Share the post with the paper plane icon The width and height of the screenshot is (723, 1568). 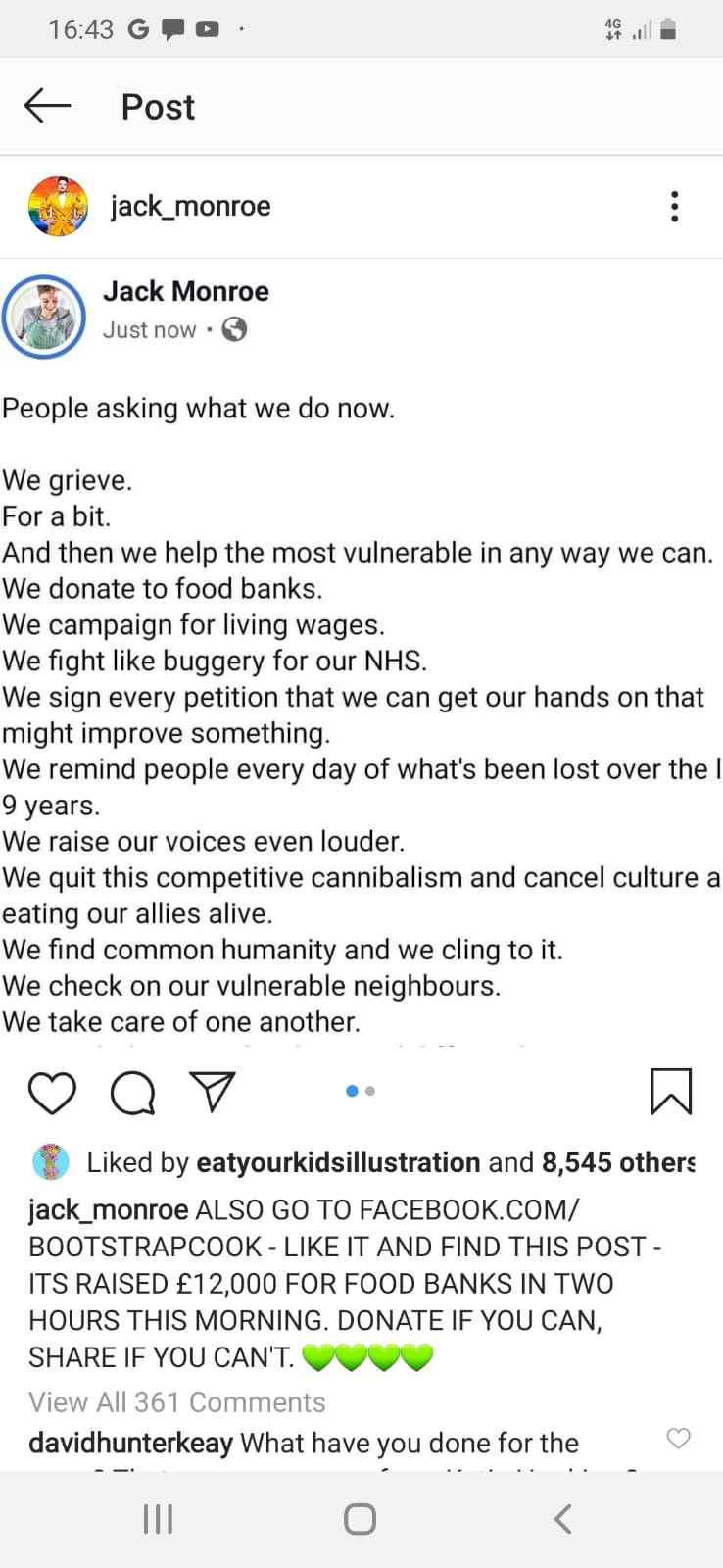coord(213,1091)
